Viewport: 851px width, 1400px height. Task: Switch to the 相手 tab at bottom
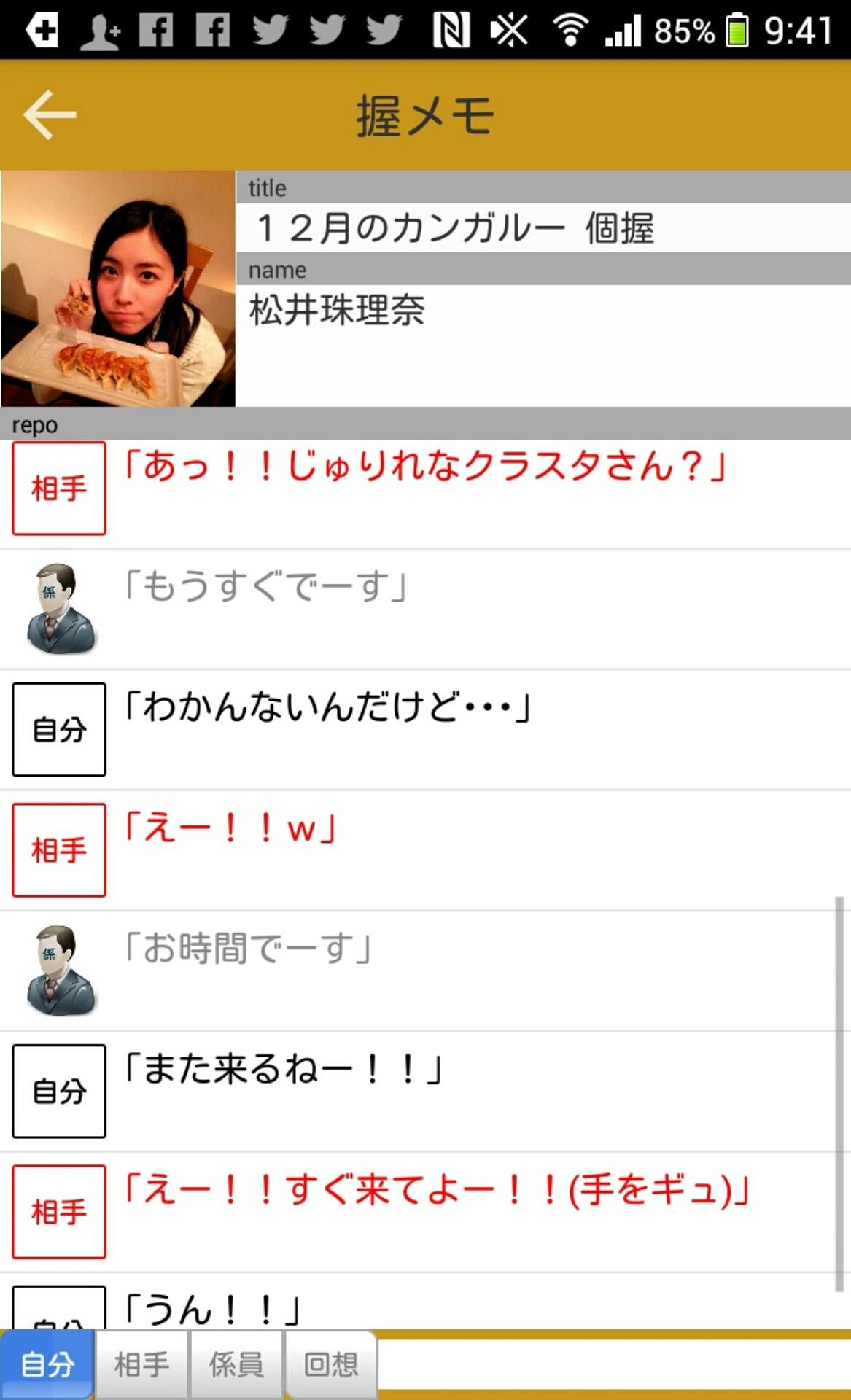coord(141,1364)
